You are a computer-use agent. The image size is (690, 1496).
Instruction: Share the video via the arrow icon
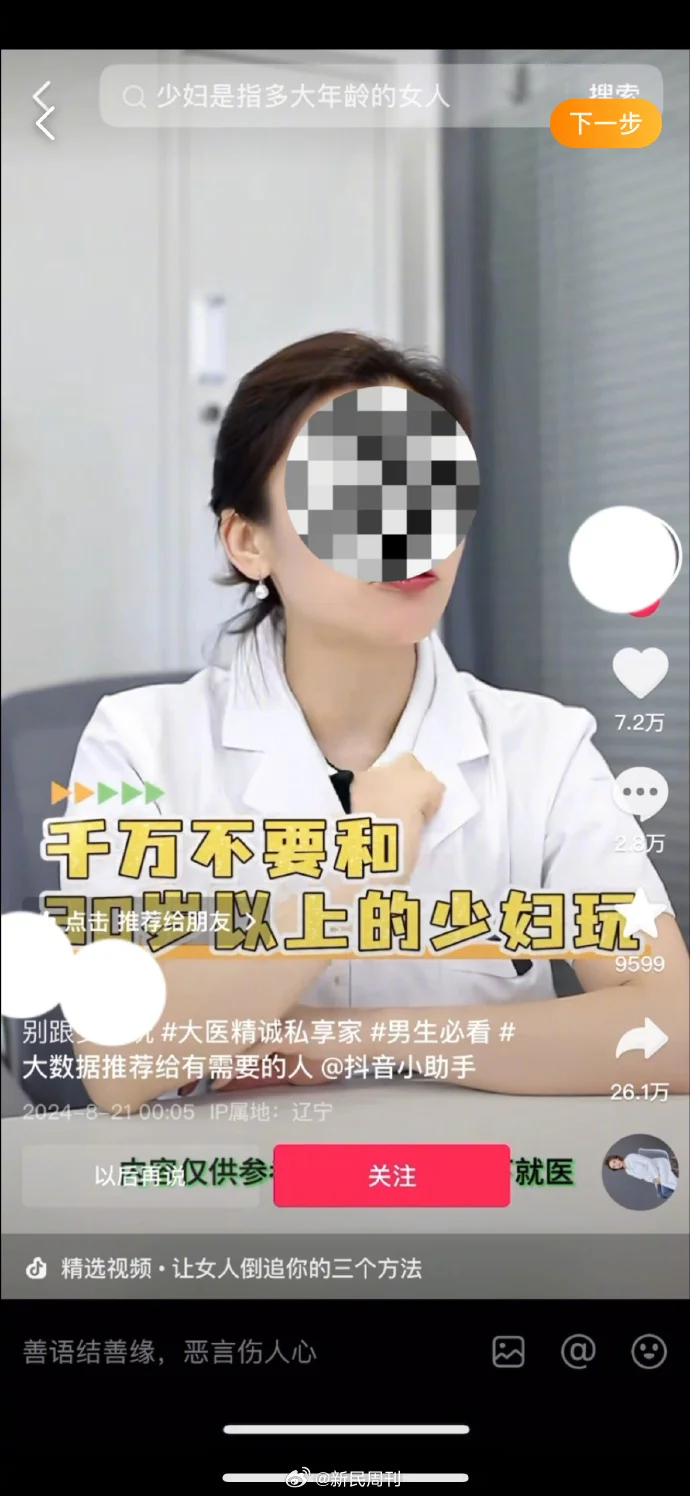click(640, 1040)
